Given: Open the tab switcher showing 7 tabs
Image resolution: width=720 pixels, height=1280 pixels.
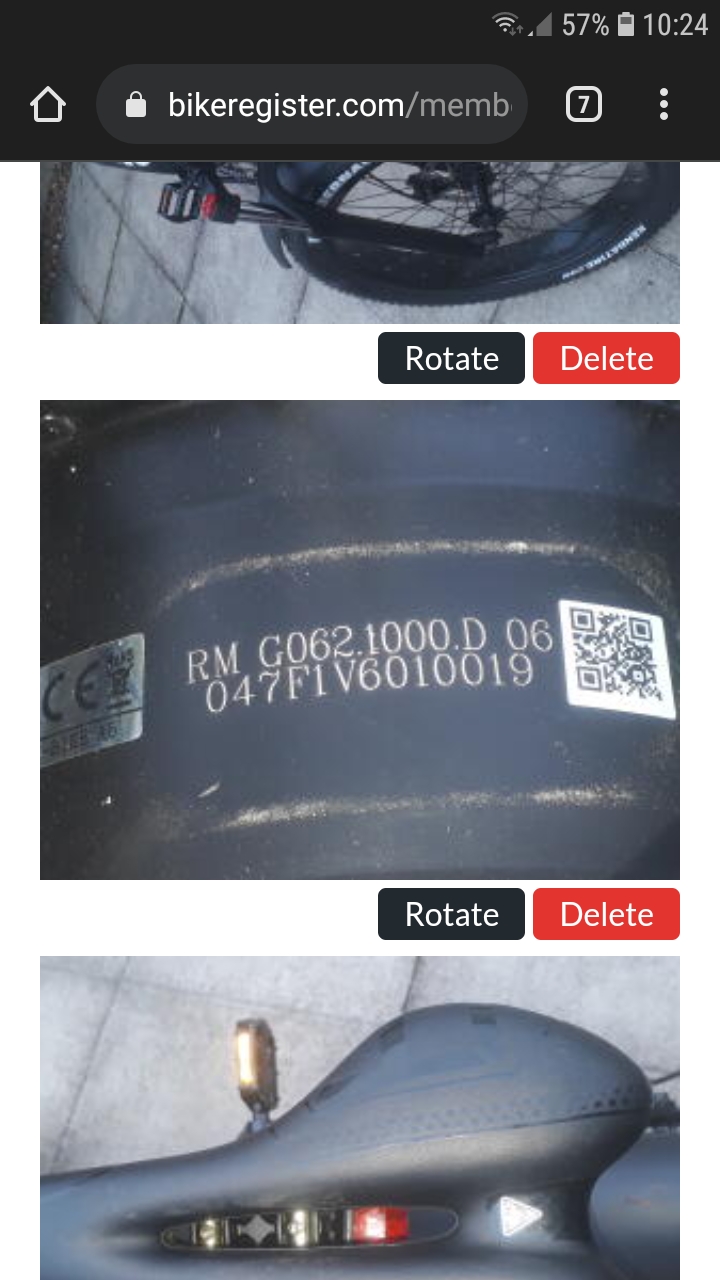Looking at the screenshot, I should 584,104.
